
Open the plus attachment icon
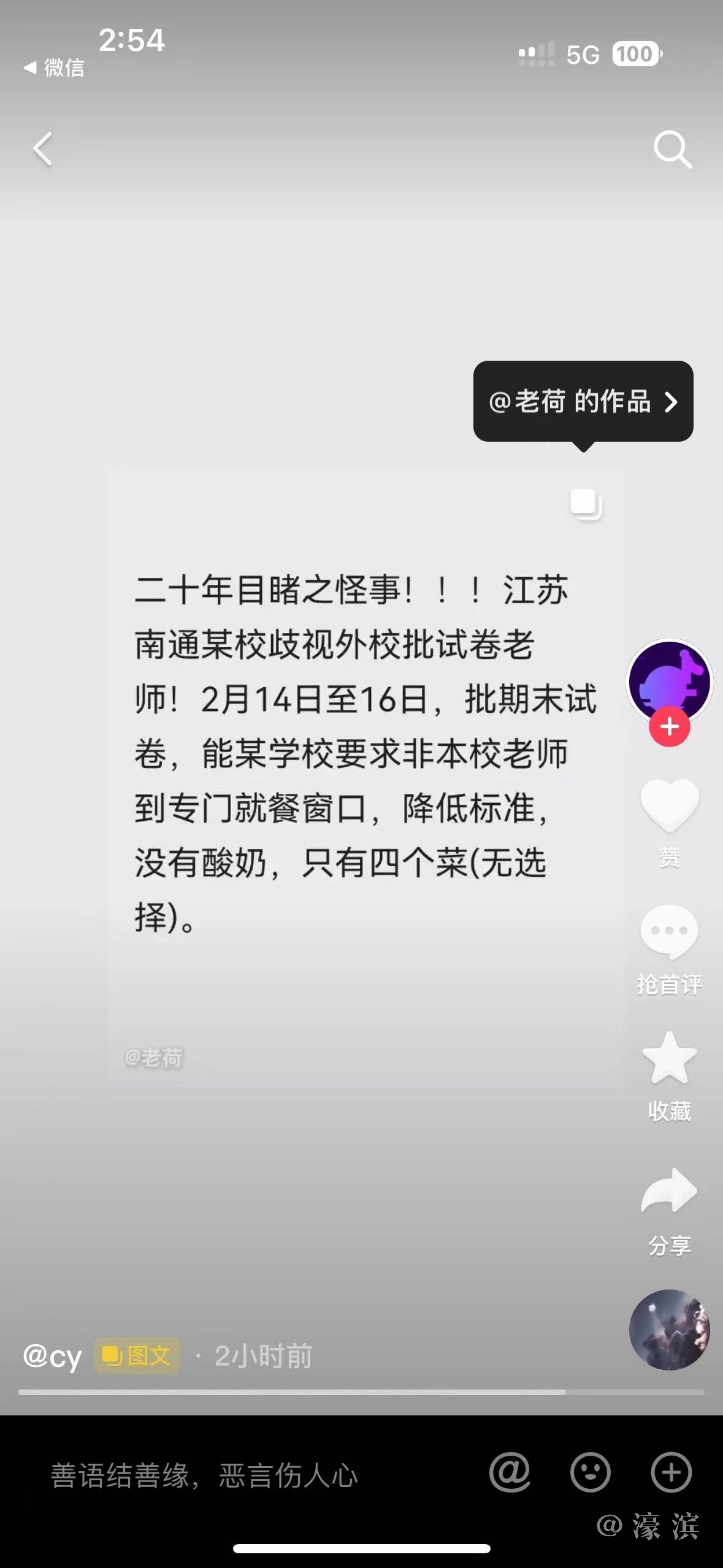click(671, 1472)
